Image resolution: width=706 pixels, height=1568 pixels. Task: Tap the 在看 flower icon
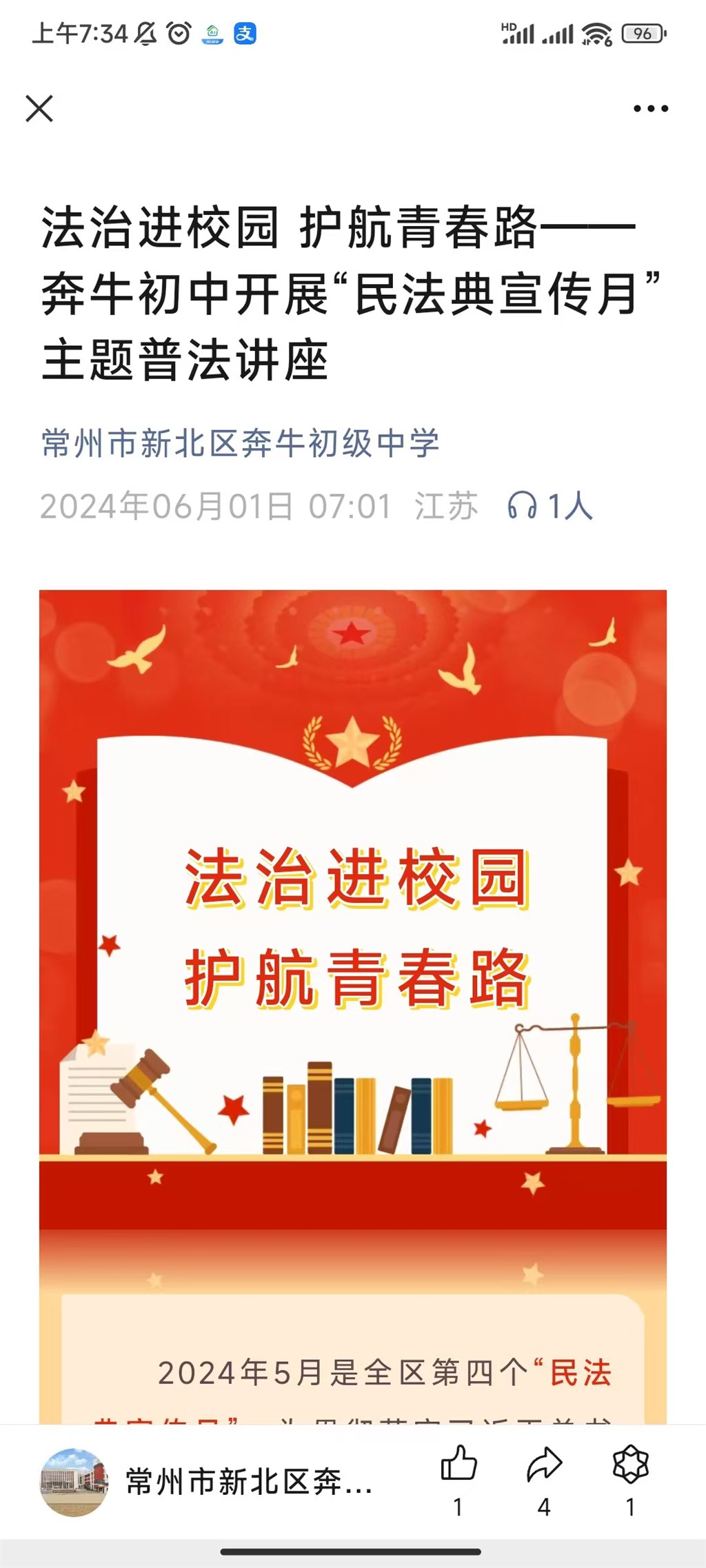(630, 1465)
